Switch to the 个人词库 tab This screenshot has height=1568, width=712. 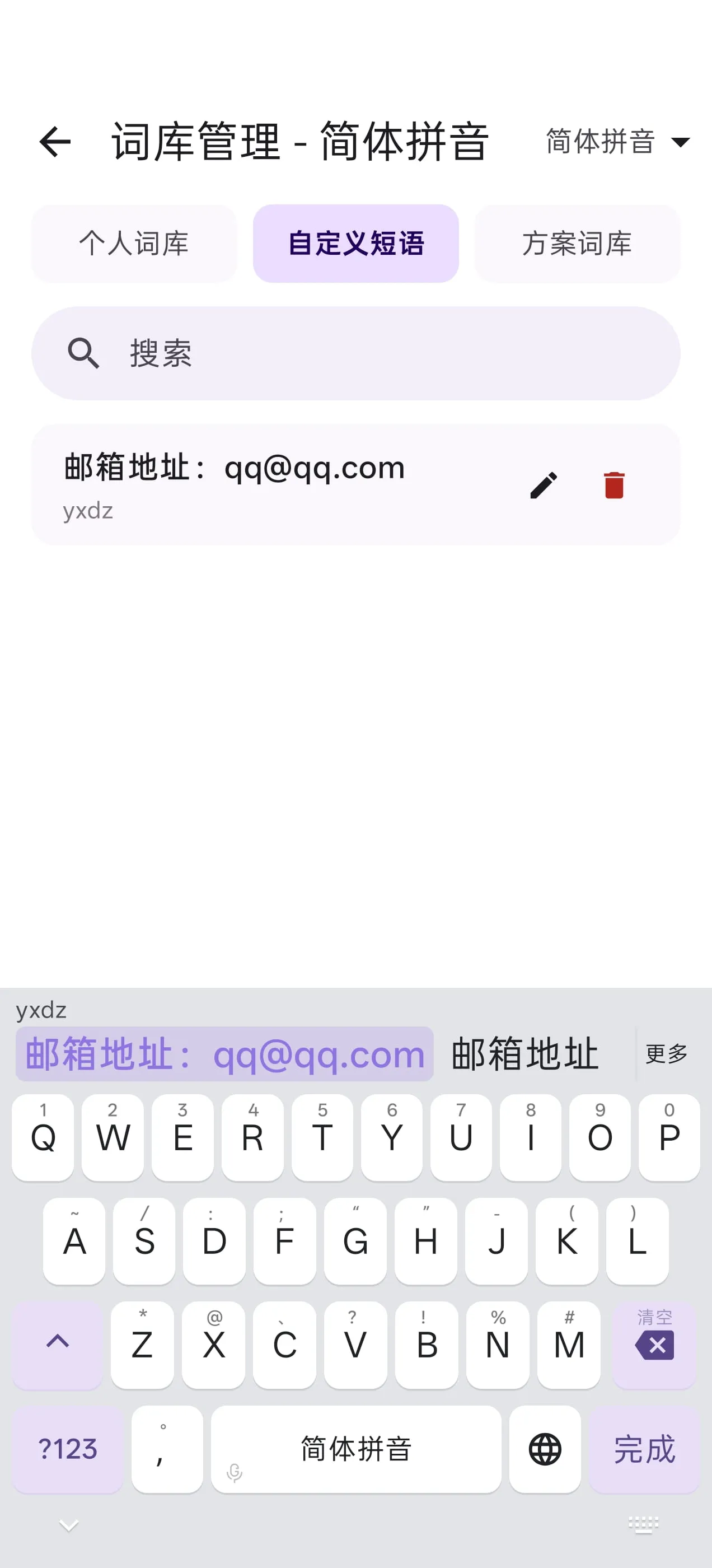point(134,244)
